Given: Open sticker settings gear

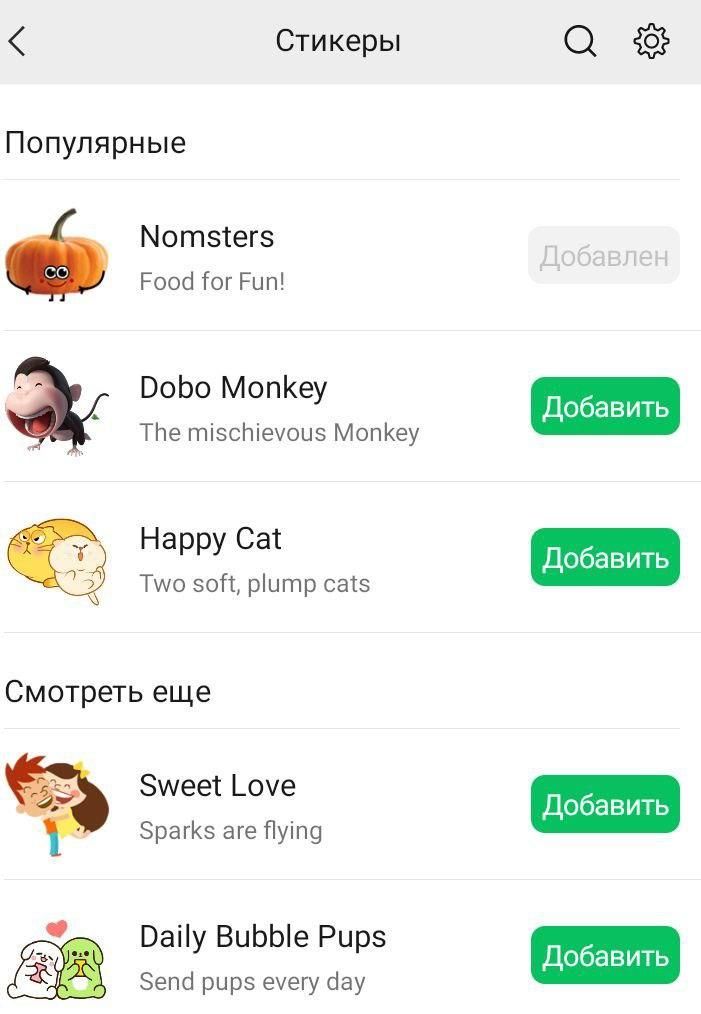Looking at the screenshot, I should (651, 42).
